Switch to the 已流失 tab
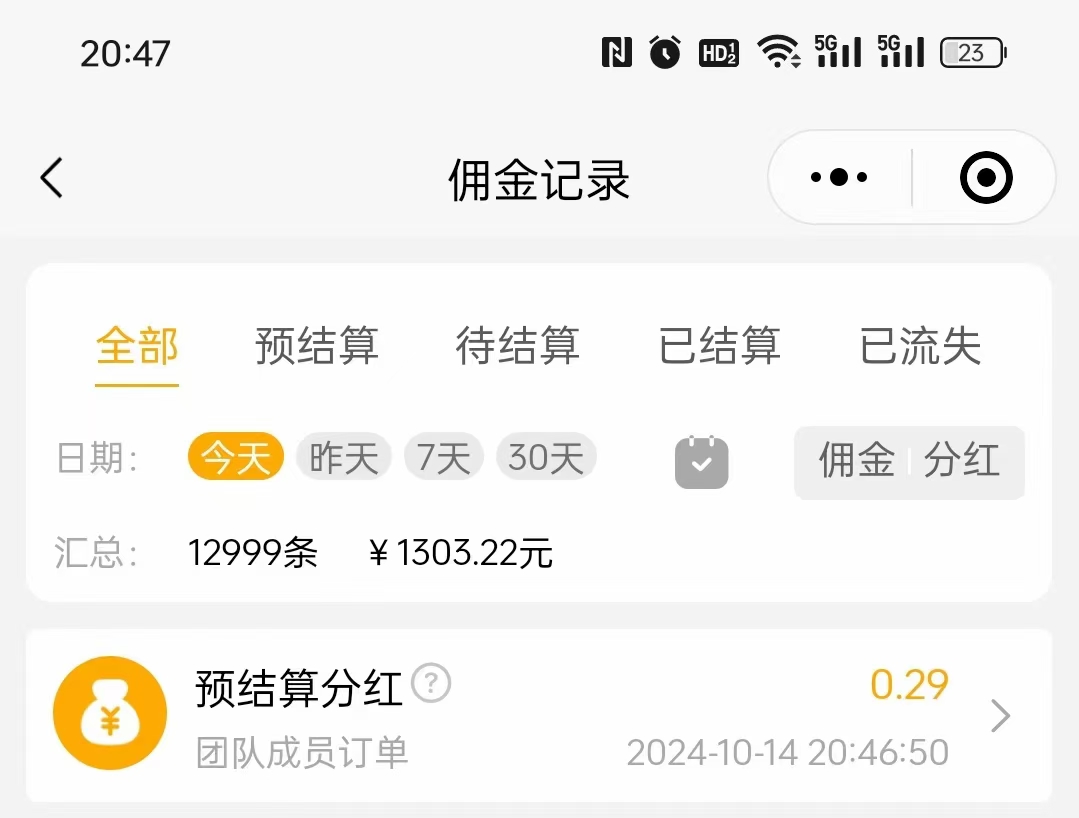Image resolution: width=1079 pixels, height=818 pixels. 920,347
